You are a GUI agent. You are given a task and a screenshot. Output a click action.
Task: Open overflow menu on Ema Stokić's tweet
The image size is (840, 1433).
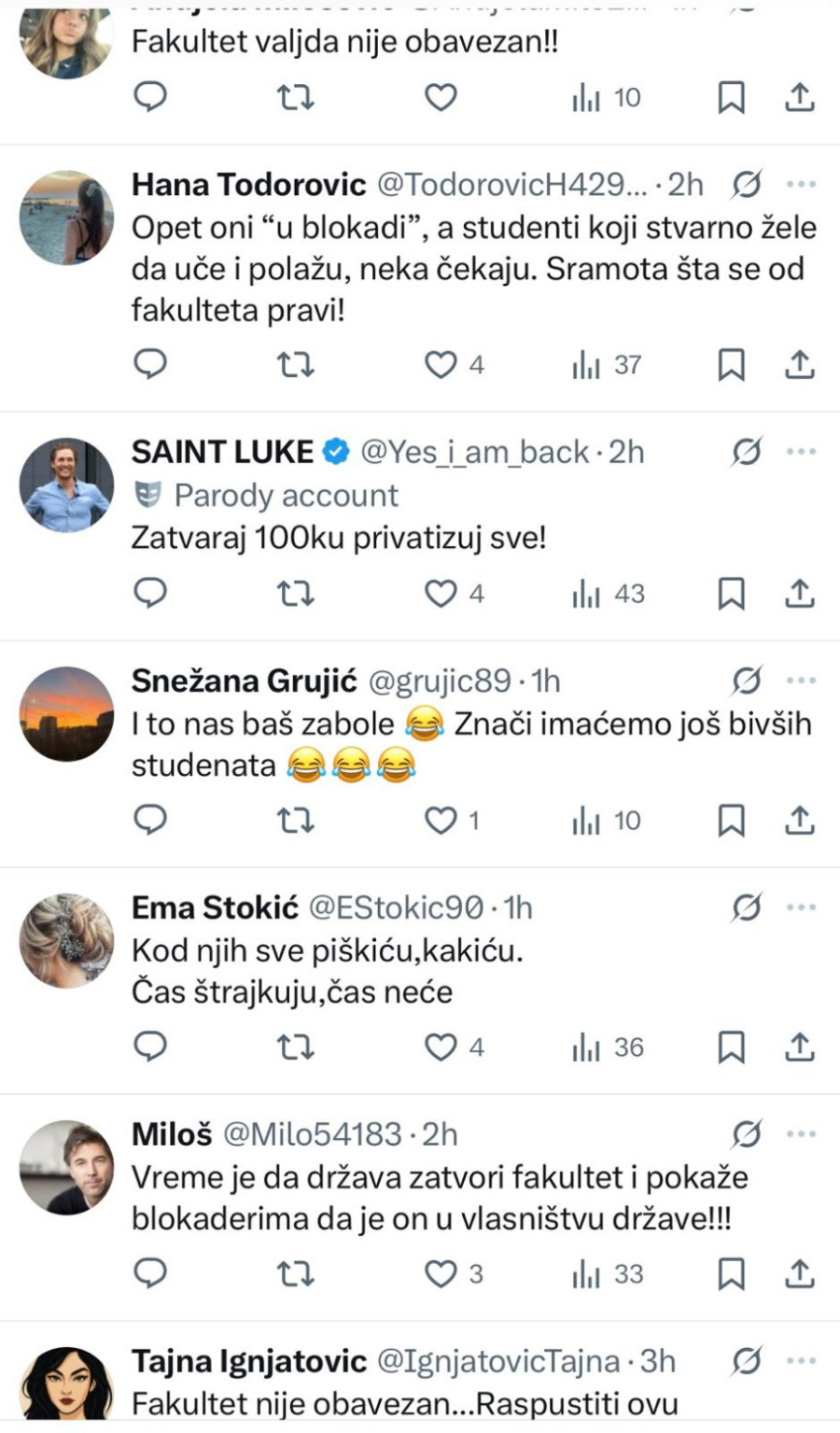[x=801, y=907]
